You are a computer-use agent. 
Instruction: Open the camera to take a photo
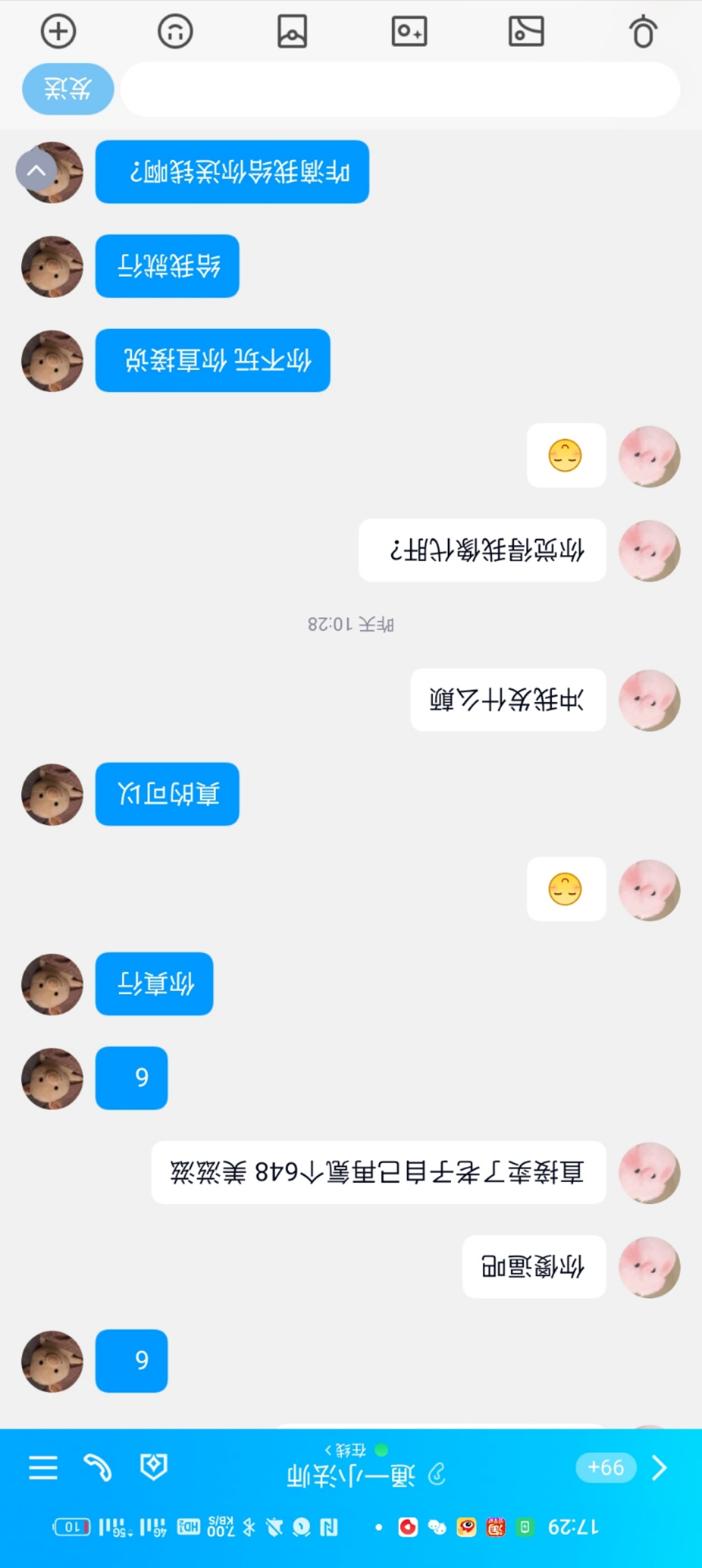tap(409, 31)
